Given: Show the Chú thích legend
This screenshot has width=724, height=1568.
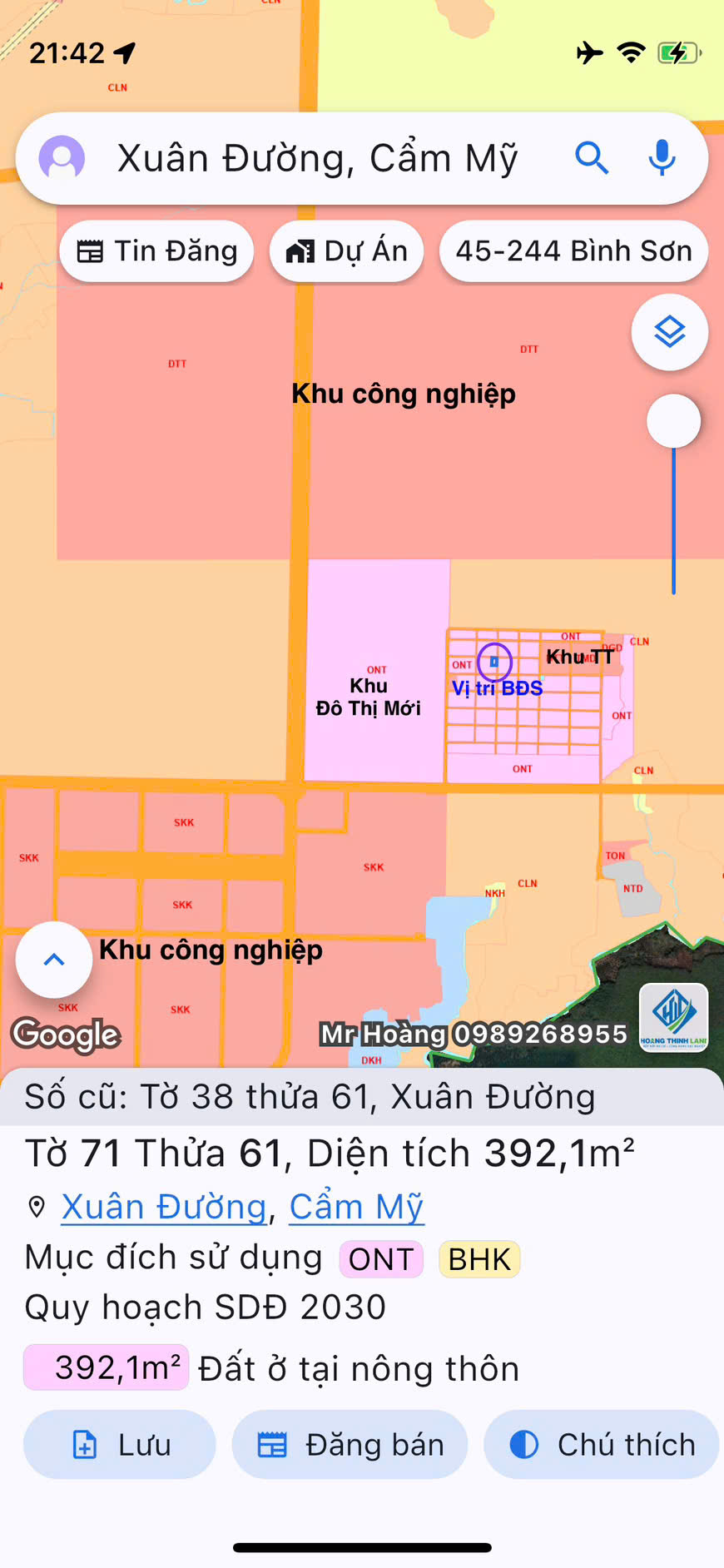Looking at the screenshot, I should pyautogui.click(x=601, y=1445).
